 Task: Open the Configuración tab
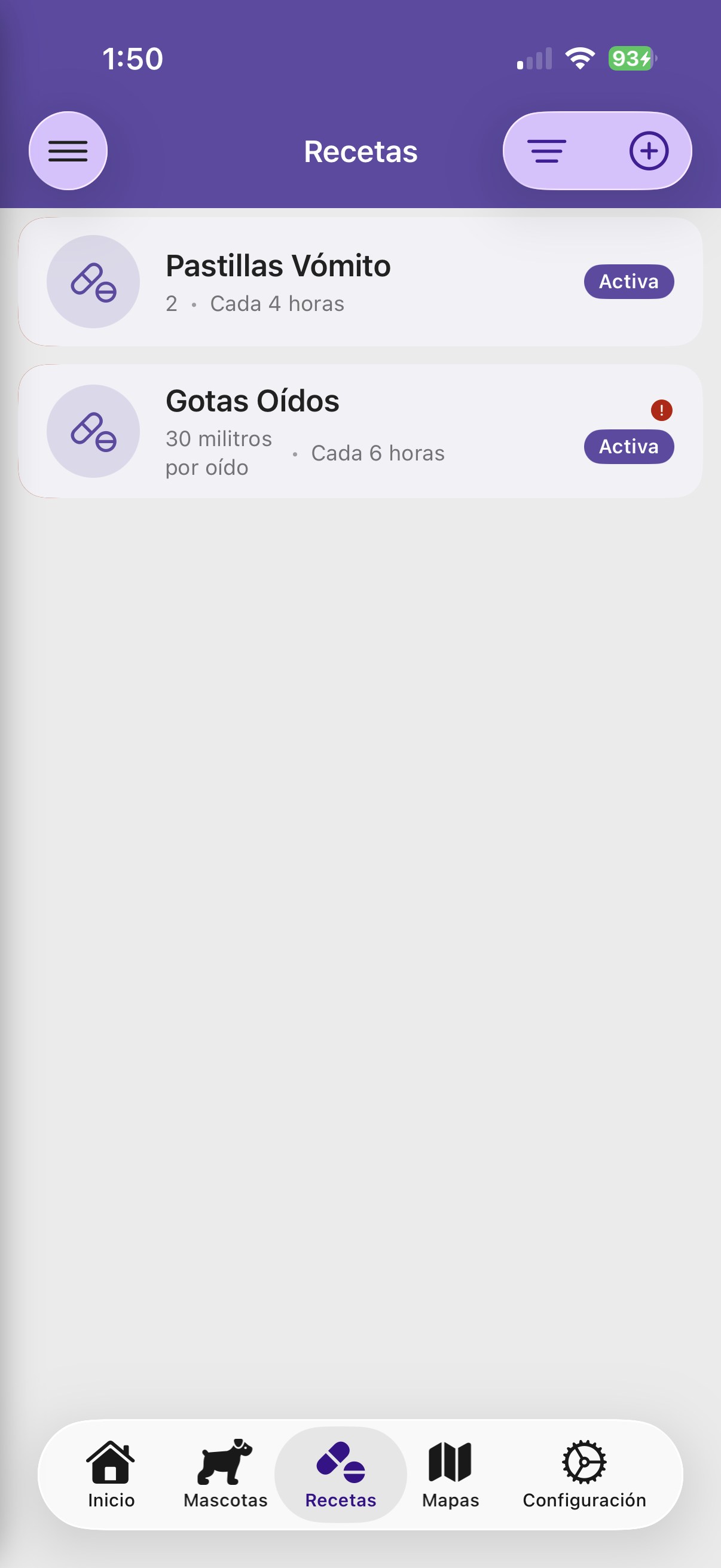[584, 1474]
